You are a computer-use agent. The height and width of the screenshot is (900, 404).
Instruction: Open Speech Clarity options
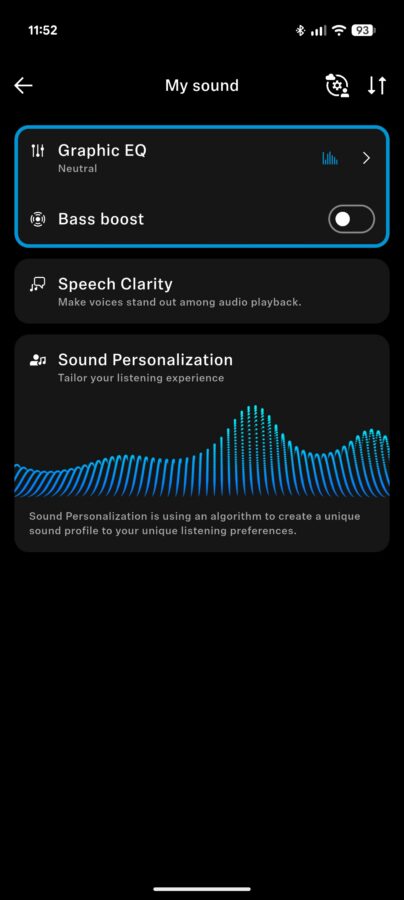pyautogui.click(x=201, y=291)
